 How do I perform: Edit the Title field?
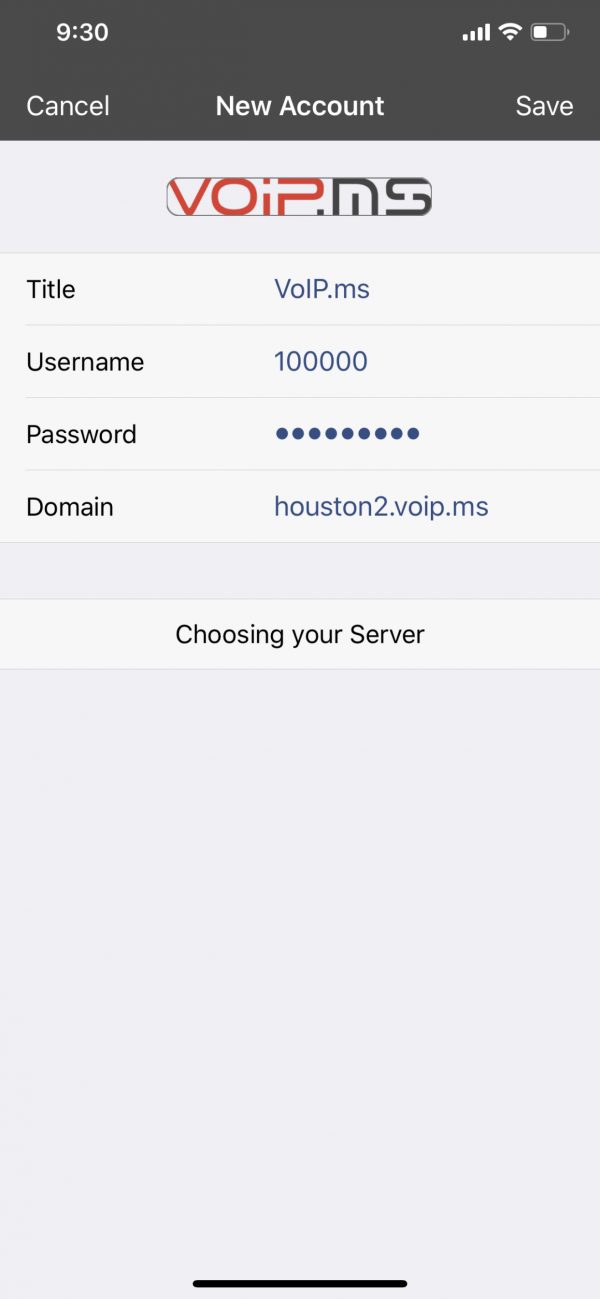click(x=300, y=289)
